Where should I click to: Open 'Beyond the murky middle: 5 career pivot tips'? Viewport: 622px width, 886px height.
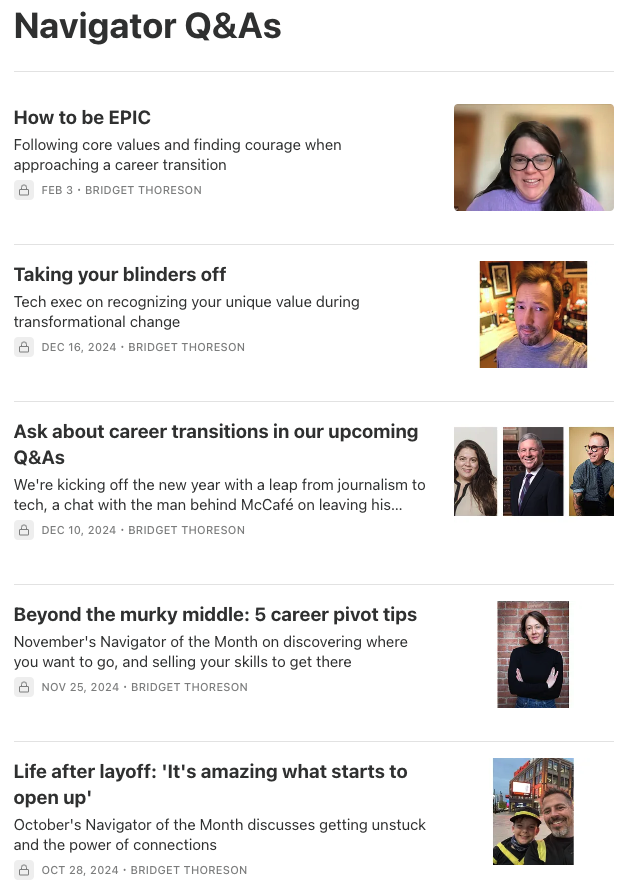click(215, 615)
